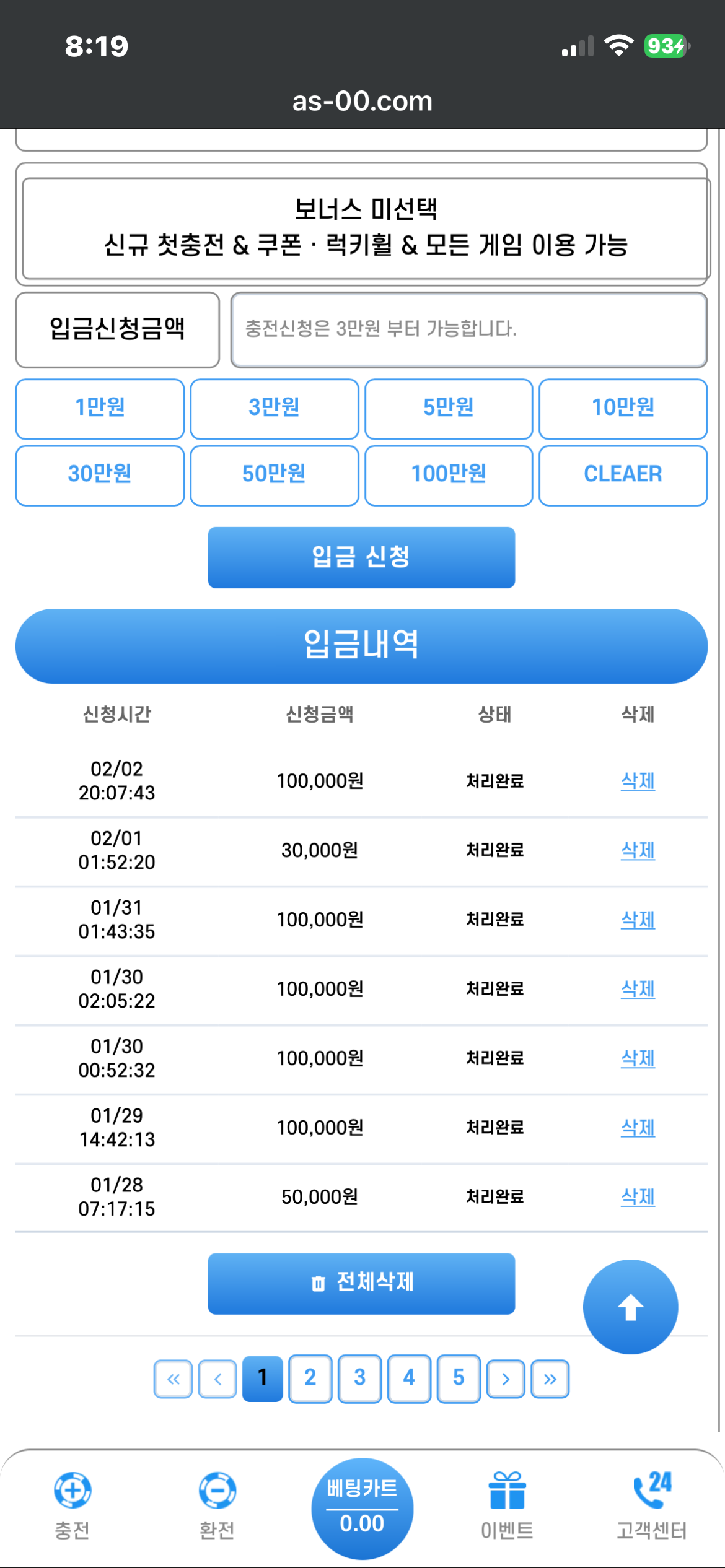Jump to the last page

[x=550, y=1379]
